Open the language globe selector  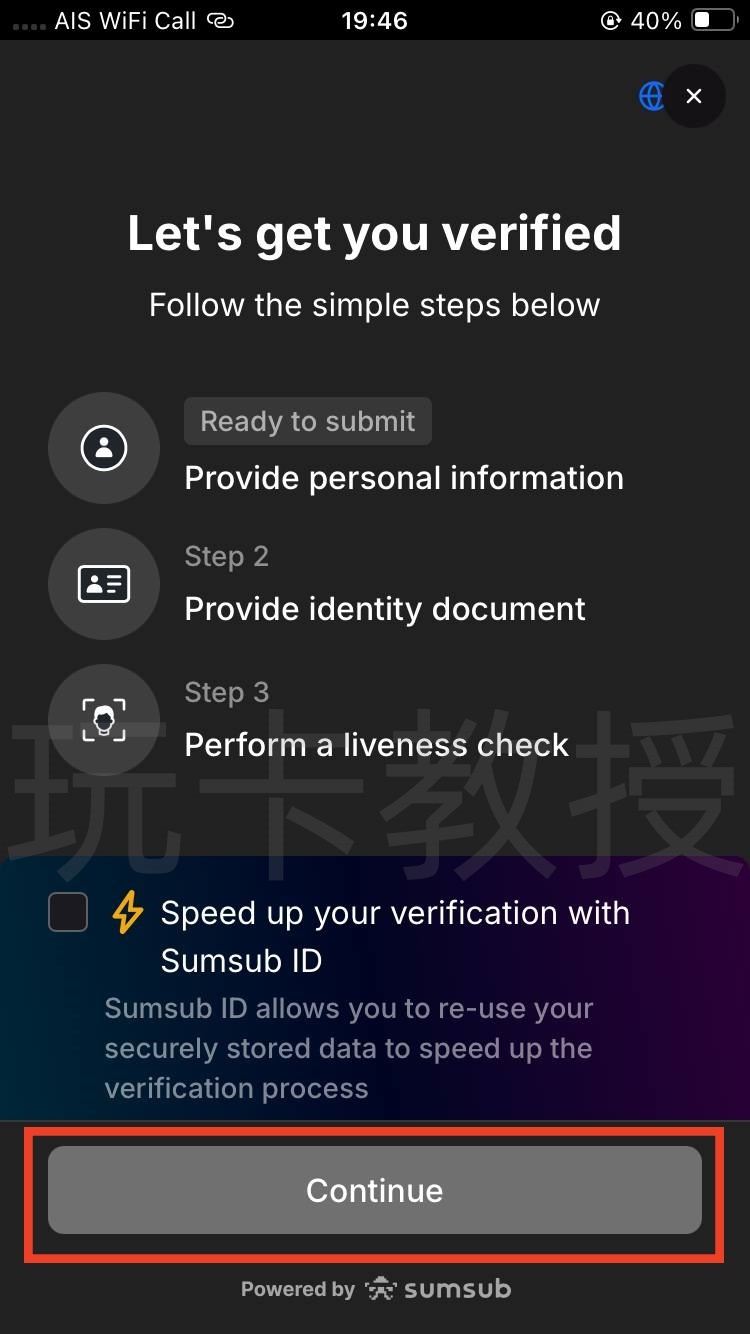[651, 96]
